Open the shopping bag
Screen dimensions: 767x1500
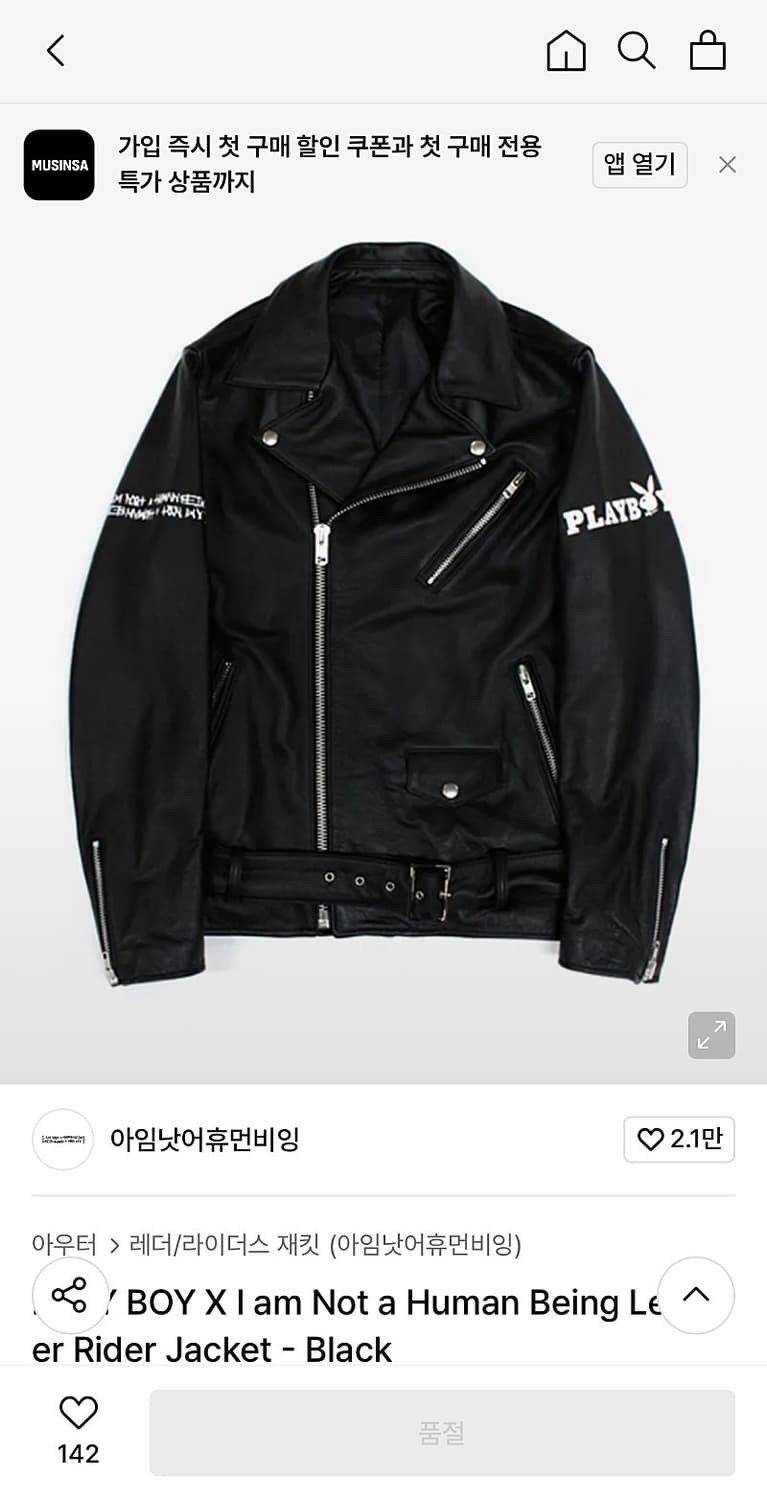tap(707, 50)
